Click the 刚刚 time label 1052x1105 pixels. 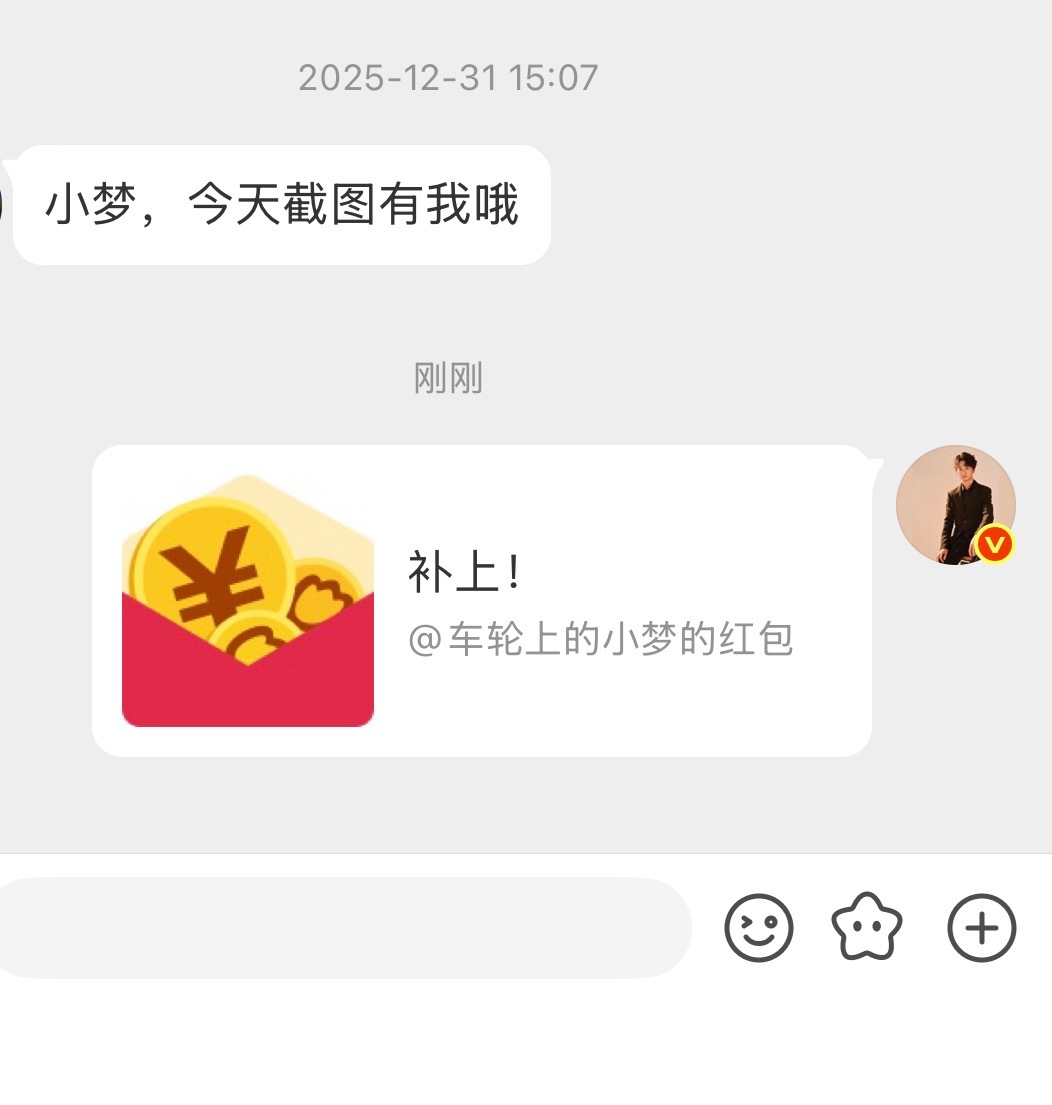[447, 378]
